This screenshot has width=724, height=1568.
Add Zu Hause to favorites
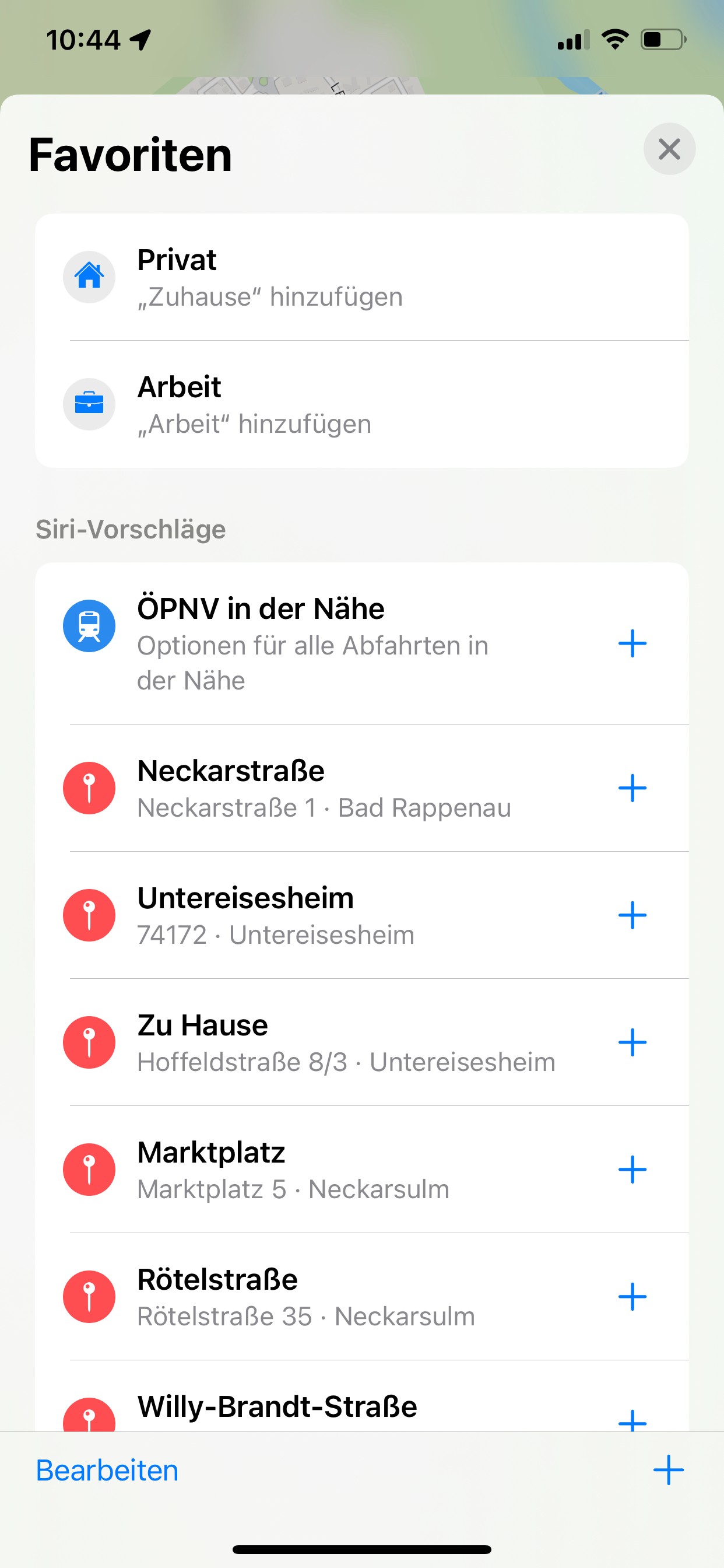click(632, 1042)
